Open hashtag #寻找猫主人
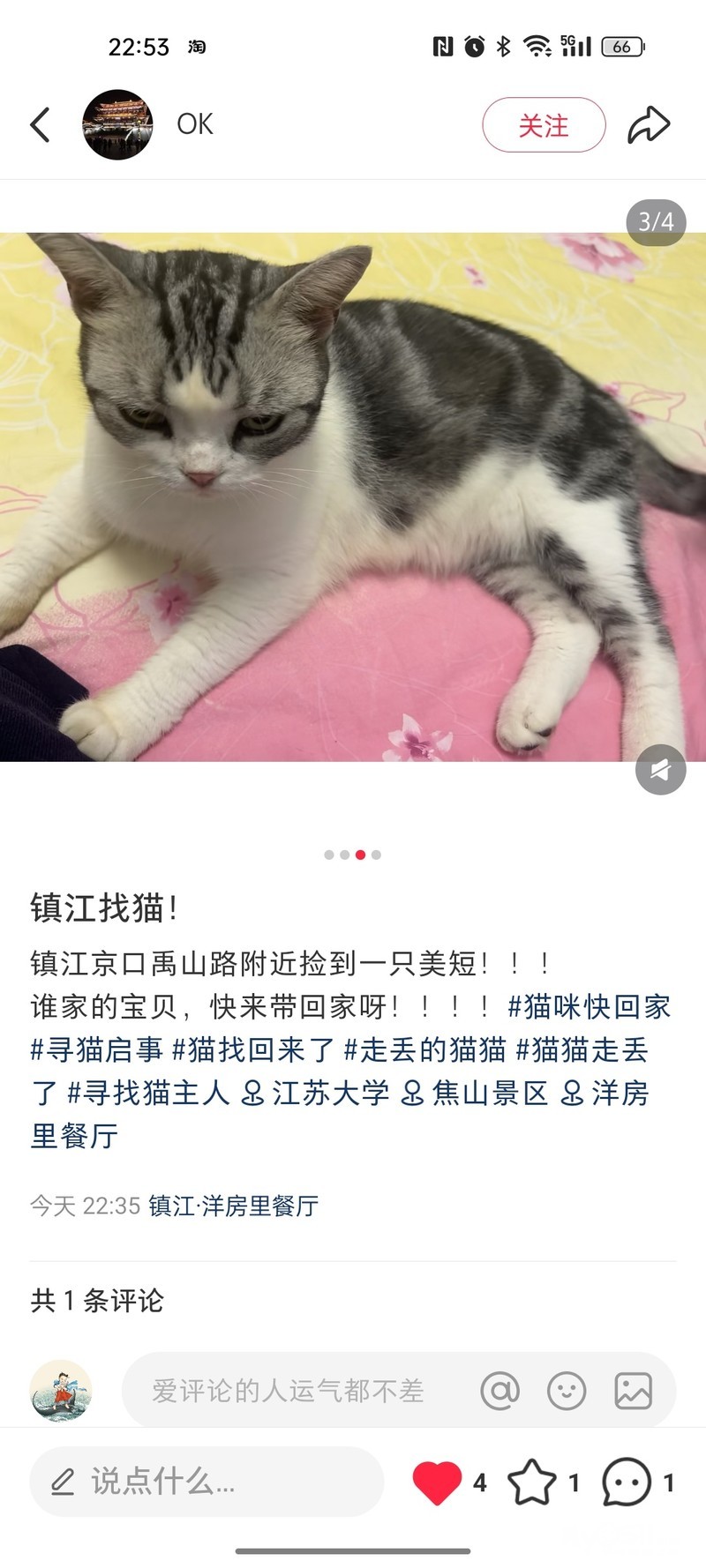Image resolution: width=706 pixels, height=1568 pixels. click(148, 1093)
